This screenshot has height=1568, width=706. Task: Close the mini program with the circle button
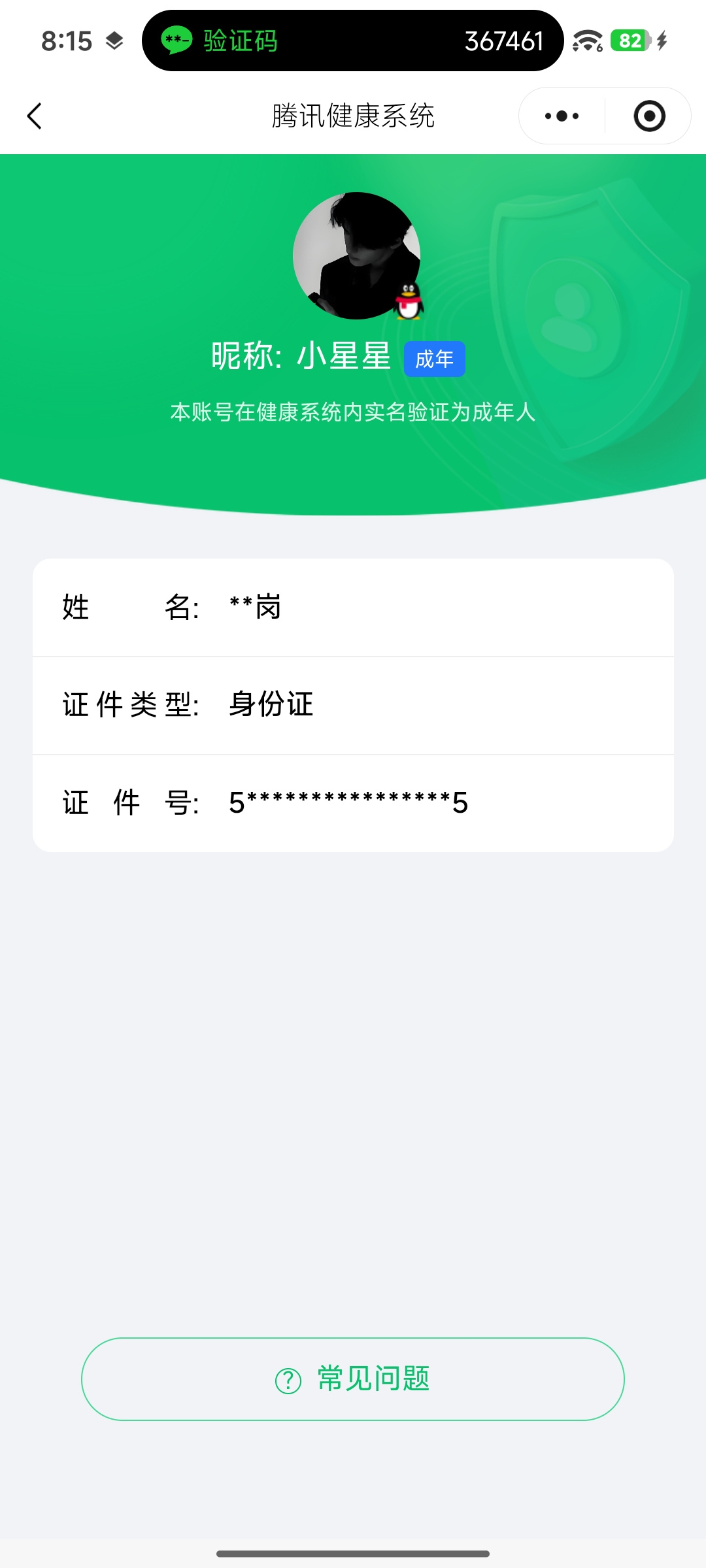649,116
